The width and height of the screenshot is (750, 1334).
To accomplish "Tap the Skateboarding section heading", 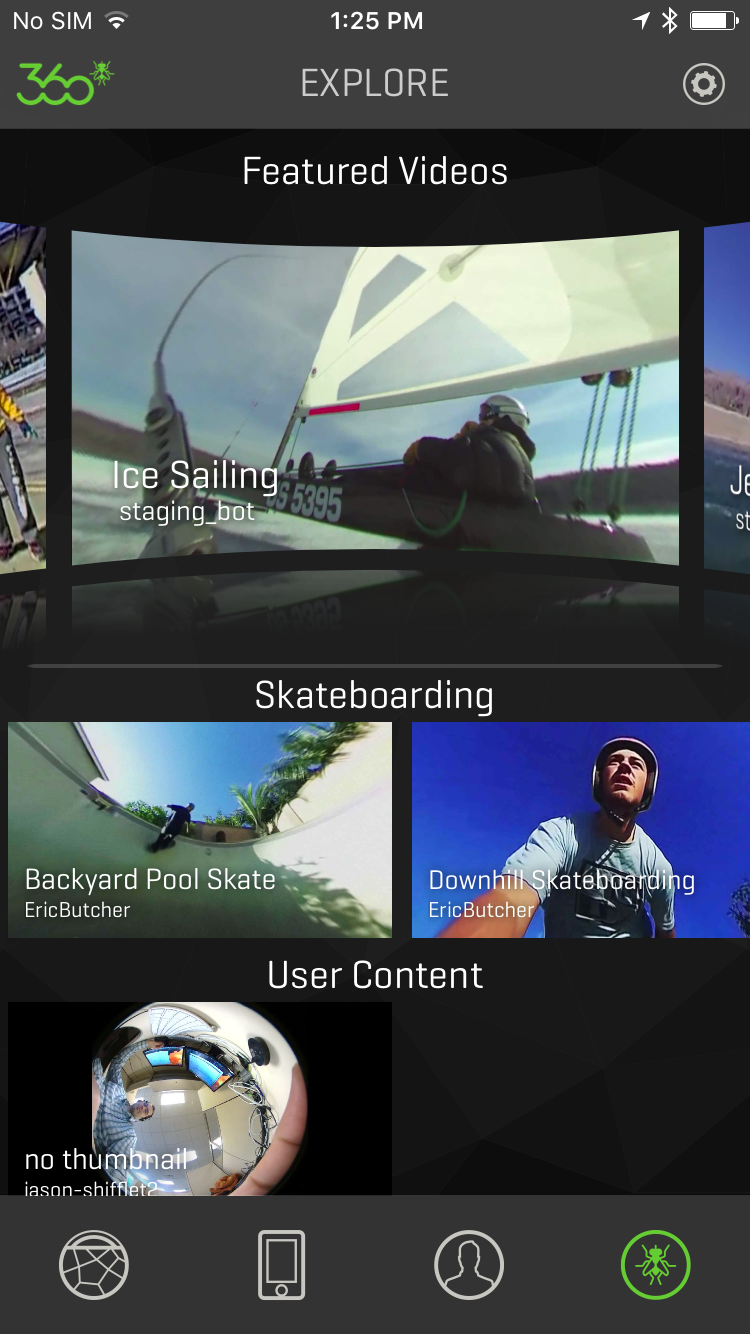I will point(374,696).
